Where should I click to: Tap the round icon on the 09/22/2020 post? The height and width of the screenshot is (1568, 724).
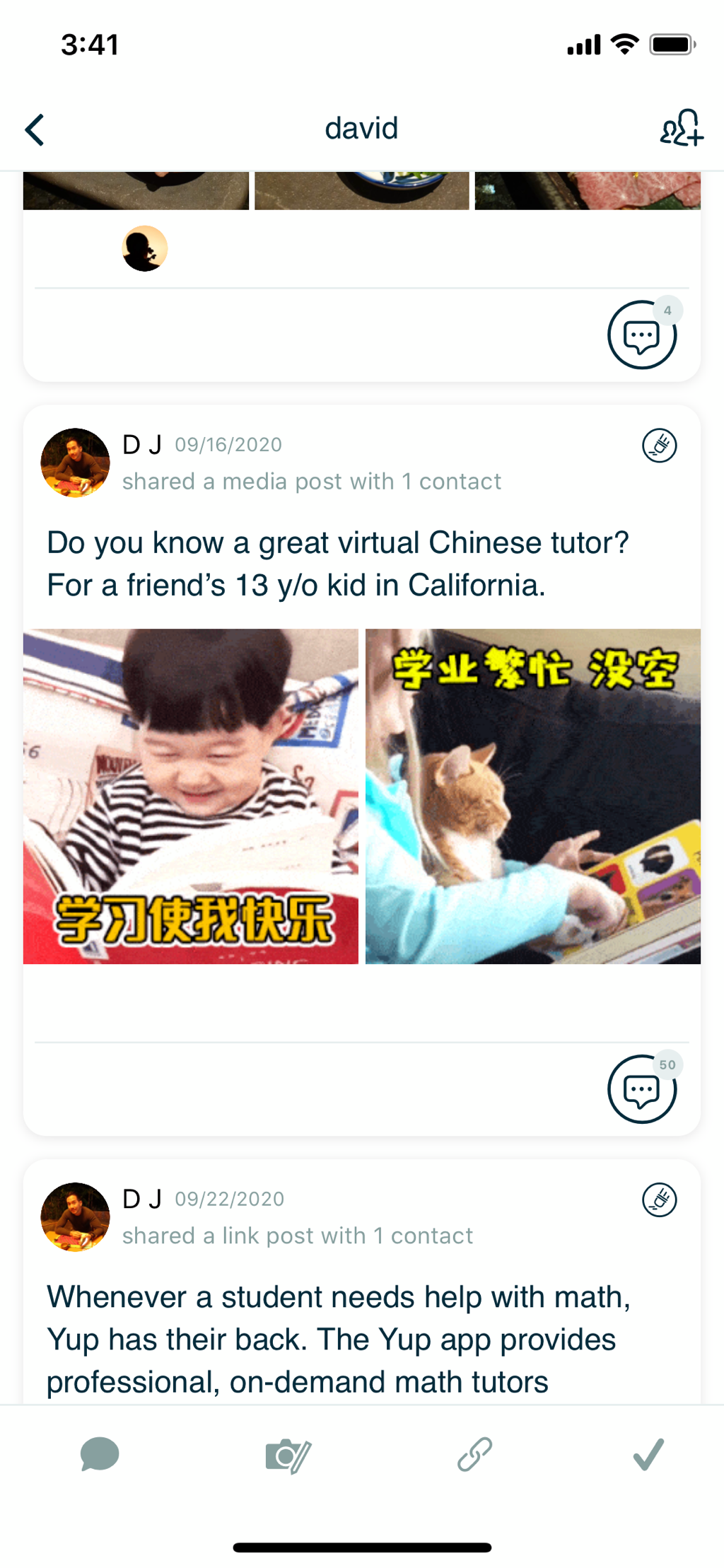point(659,1200)
